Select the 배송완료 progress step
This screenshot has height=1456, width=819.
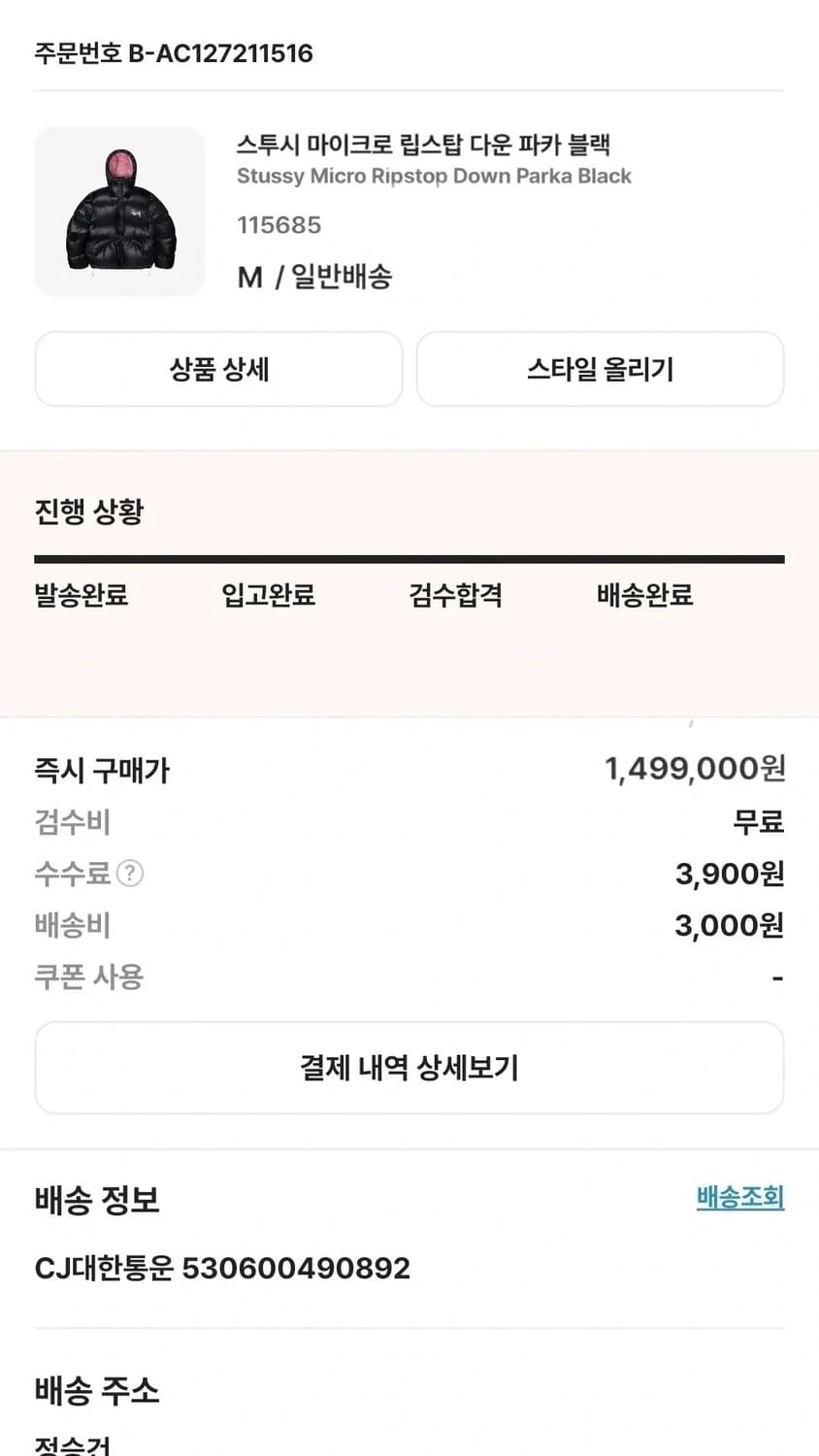point(642,596)
